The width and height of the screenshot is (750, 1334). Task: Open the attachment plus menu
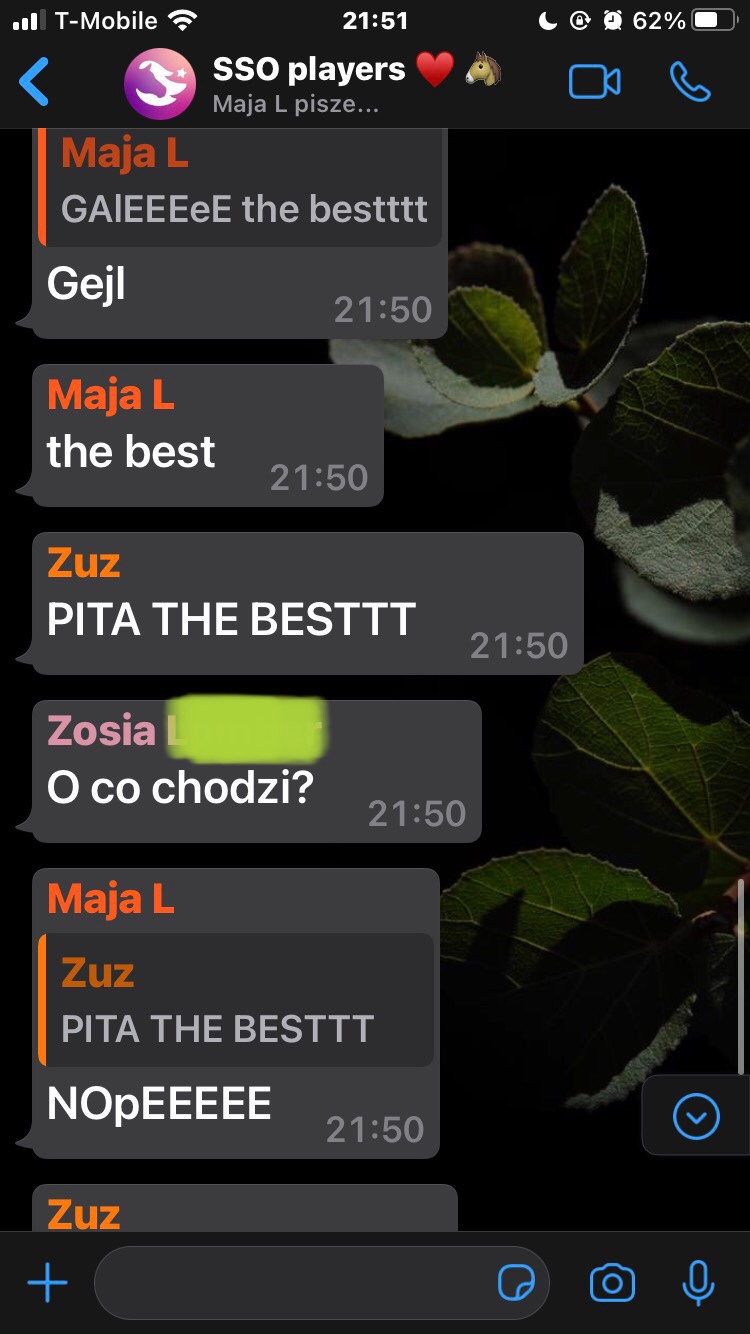(x=47, y=1283)
